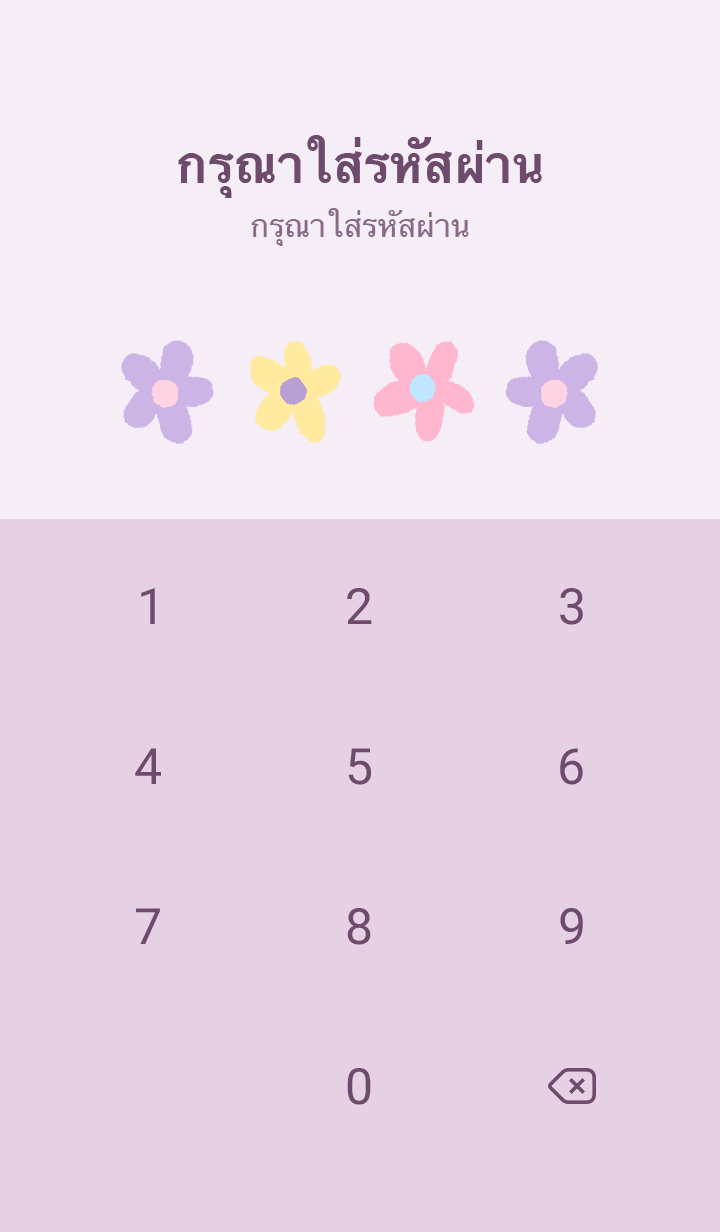Enter digit 7 on the keypad
This screenshot has width=720, height=1232.
(148, 927)
